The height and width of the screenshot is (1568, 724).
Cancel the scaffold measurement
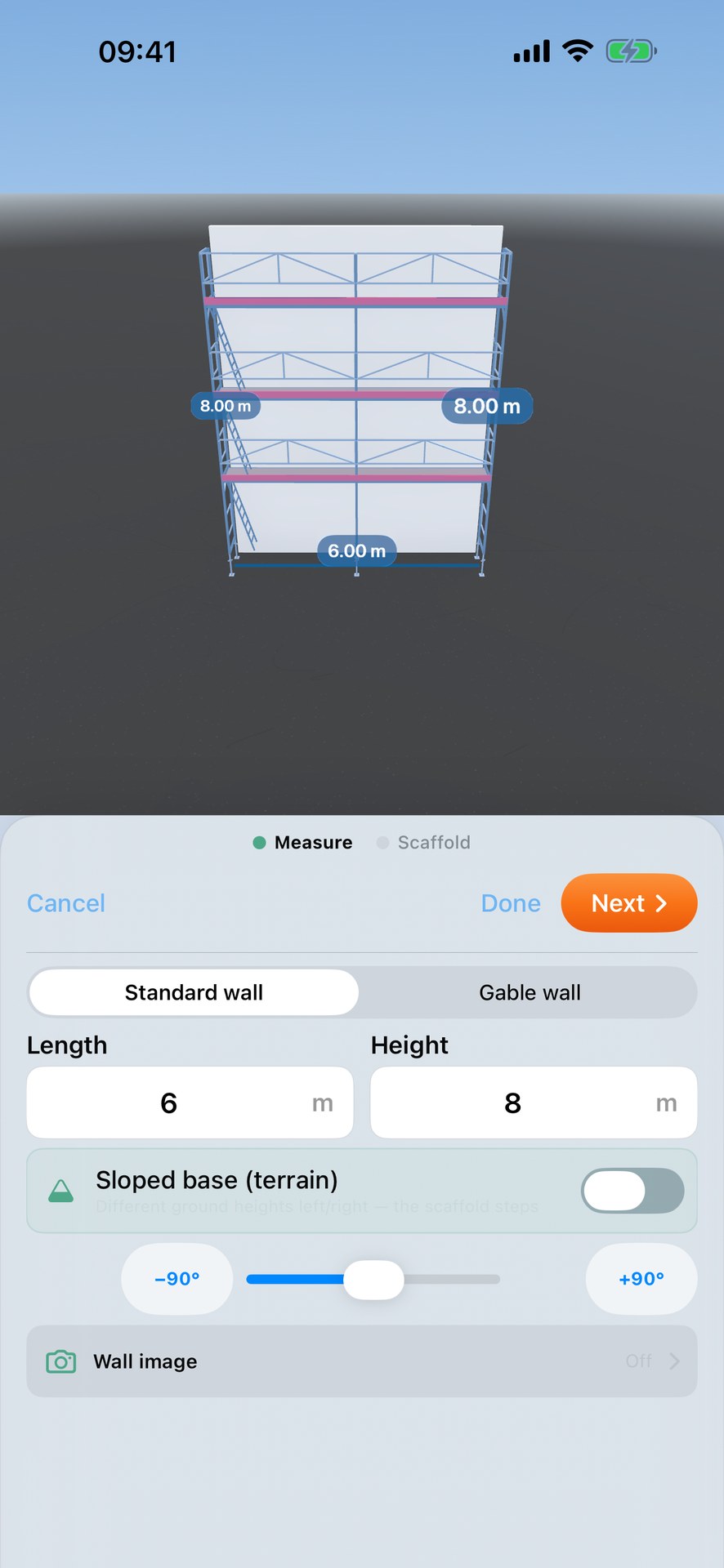[66, 903]
